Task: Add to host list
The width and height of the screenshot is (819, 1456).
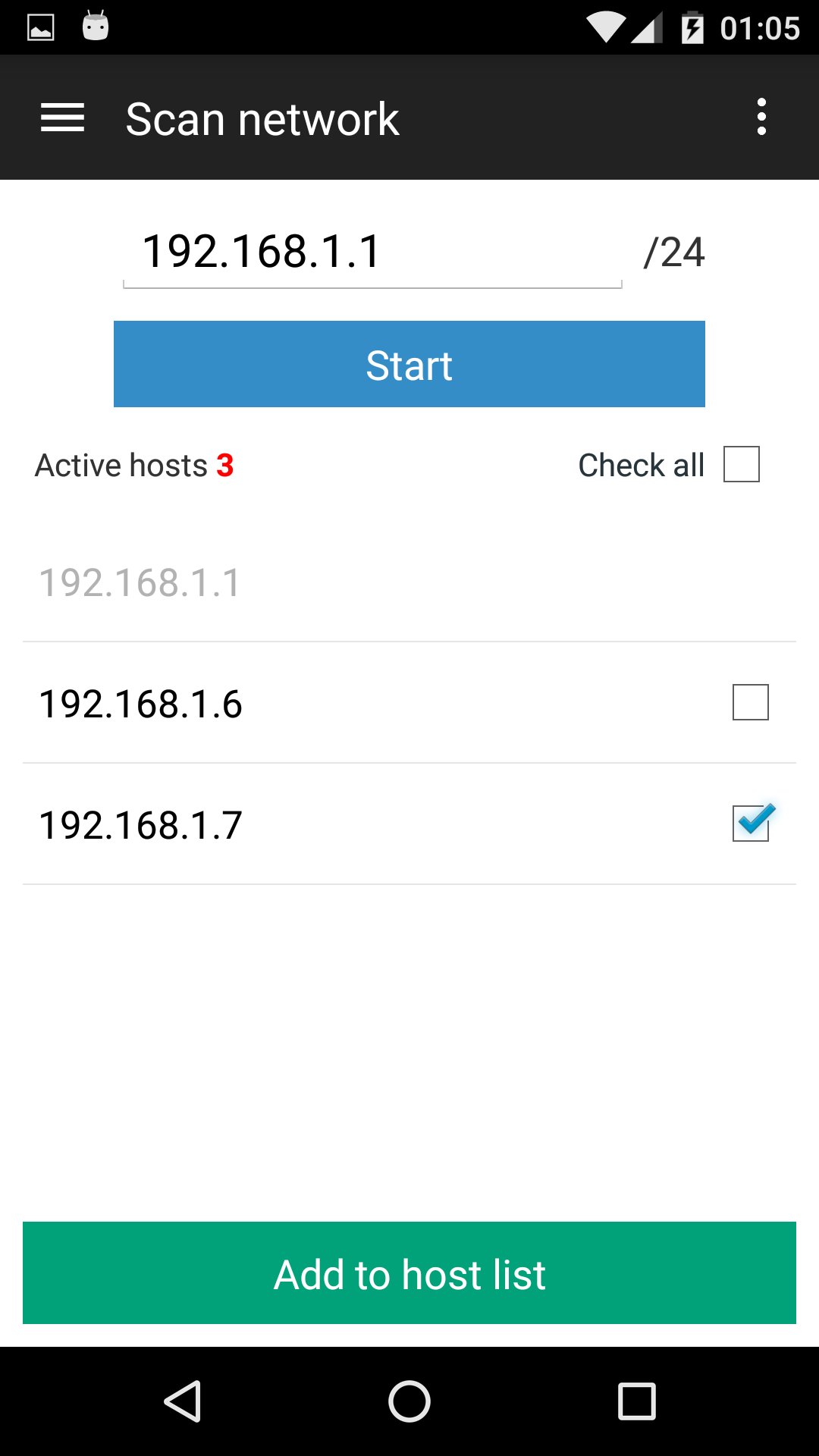Action: coord(409,1273)
